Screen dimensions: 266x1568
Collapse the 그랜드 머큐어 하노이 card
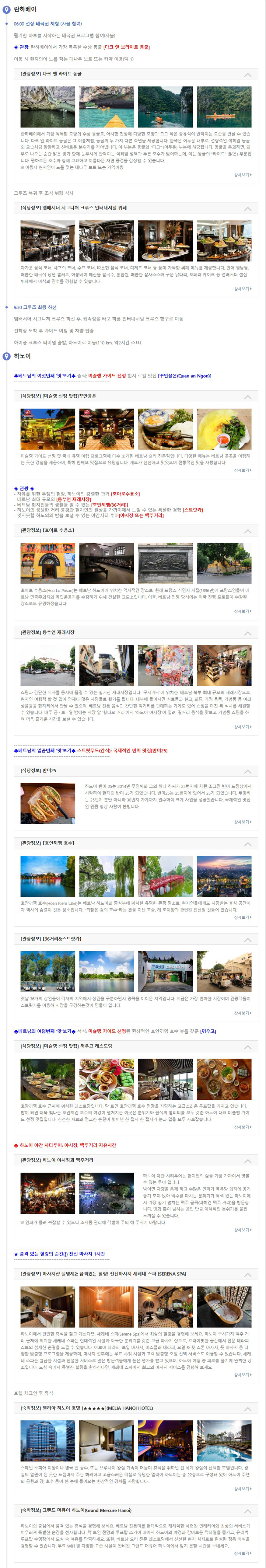[x=247, y=1511]
